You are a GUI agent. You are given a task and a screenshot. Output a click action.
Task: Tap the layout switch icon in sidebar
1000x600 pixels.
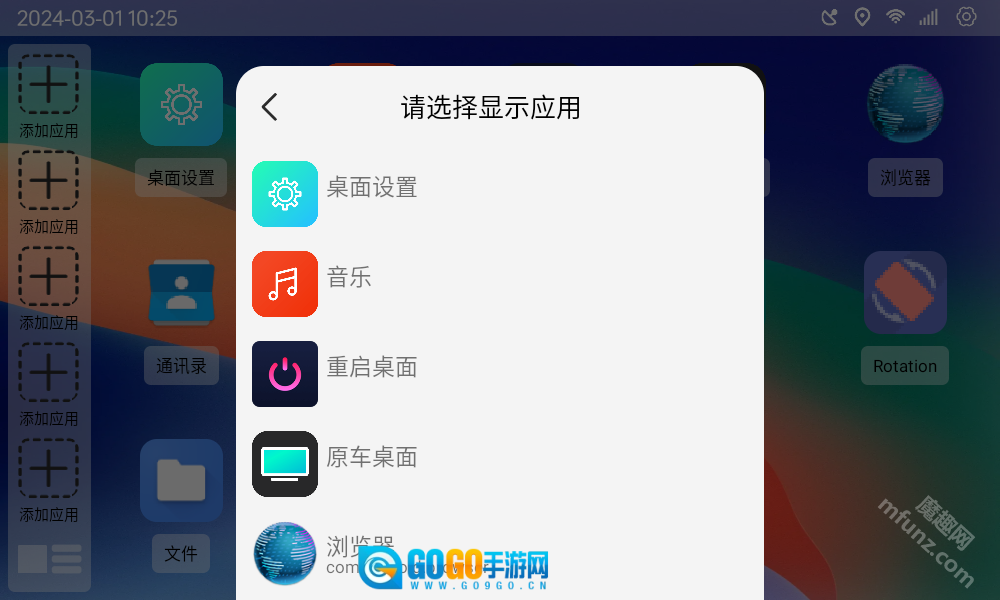(x=49, y=558)
